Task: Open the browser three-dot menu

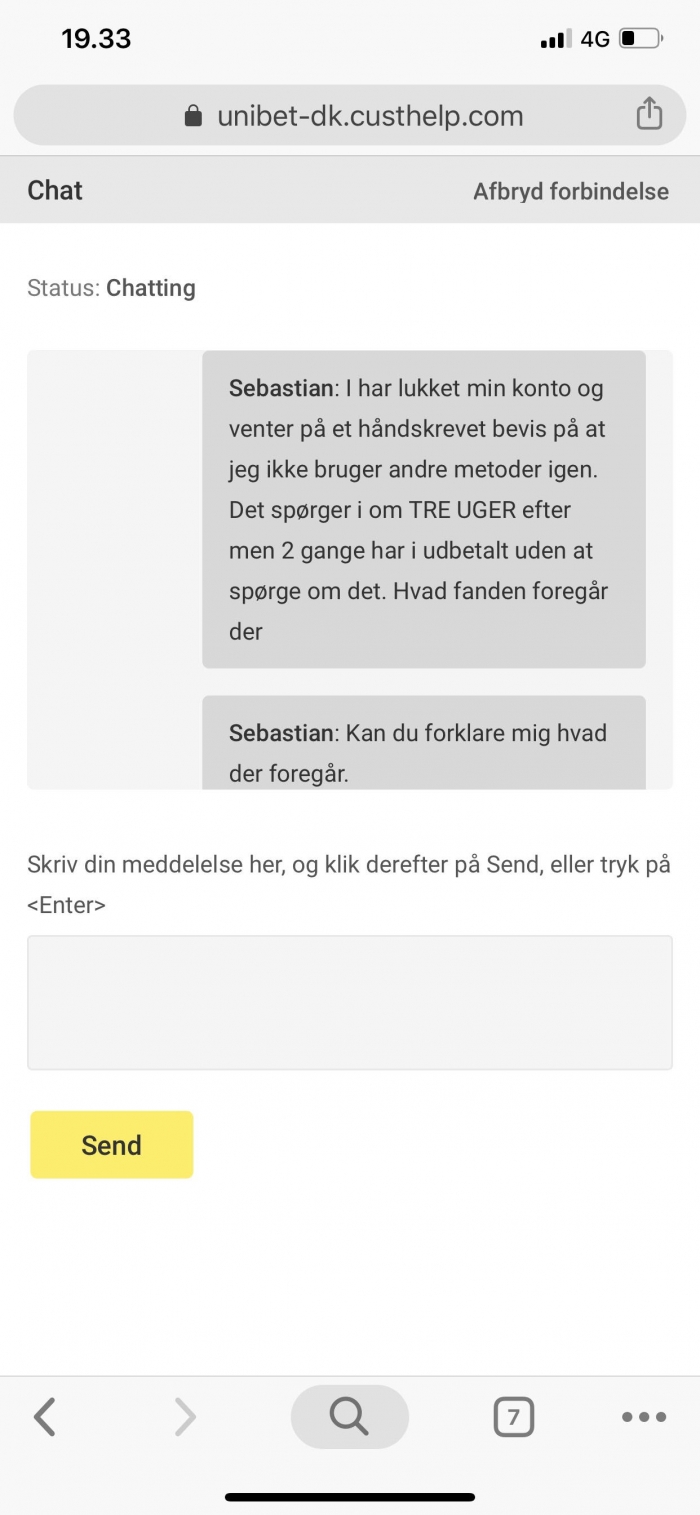Action: click(x=644, y=1417)
